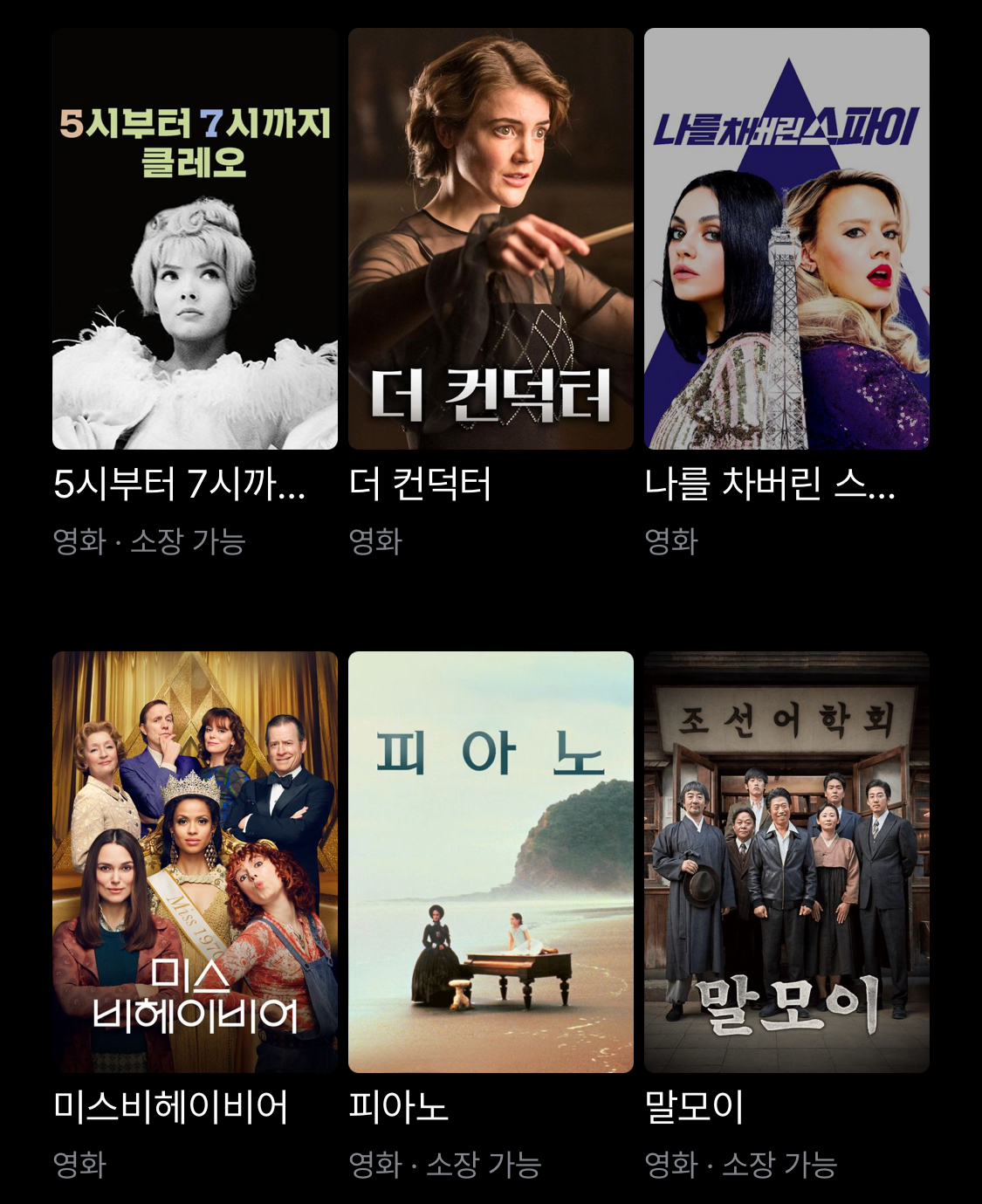This screenshot has height=1204, width=982.
Task: Choose the movie 말모이
Action: click(x=786, y=862)
